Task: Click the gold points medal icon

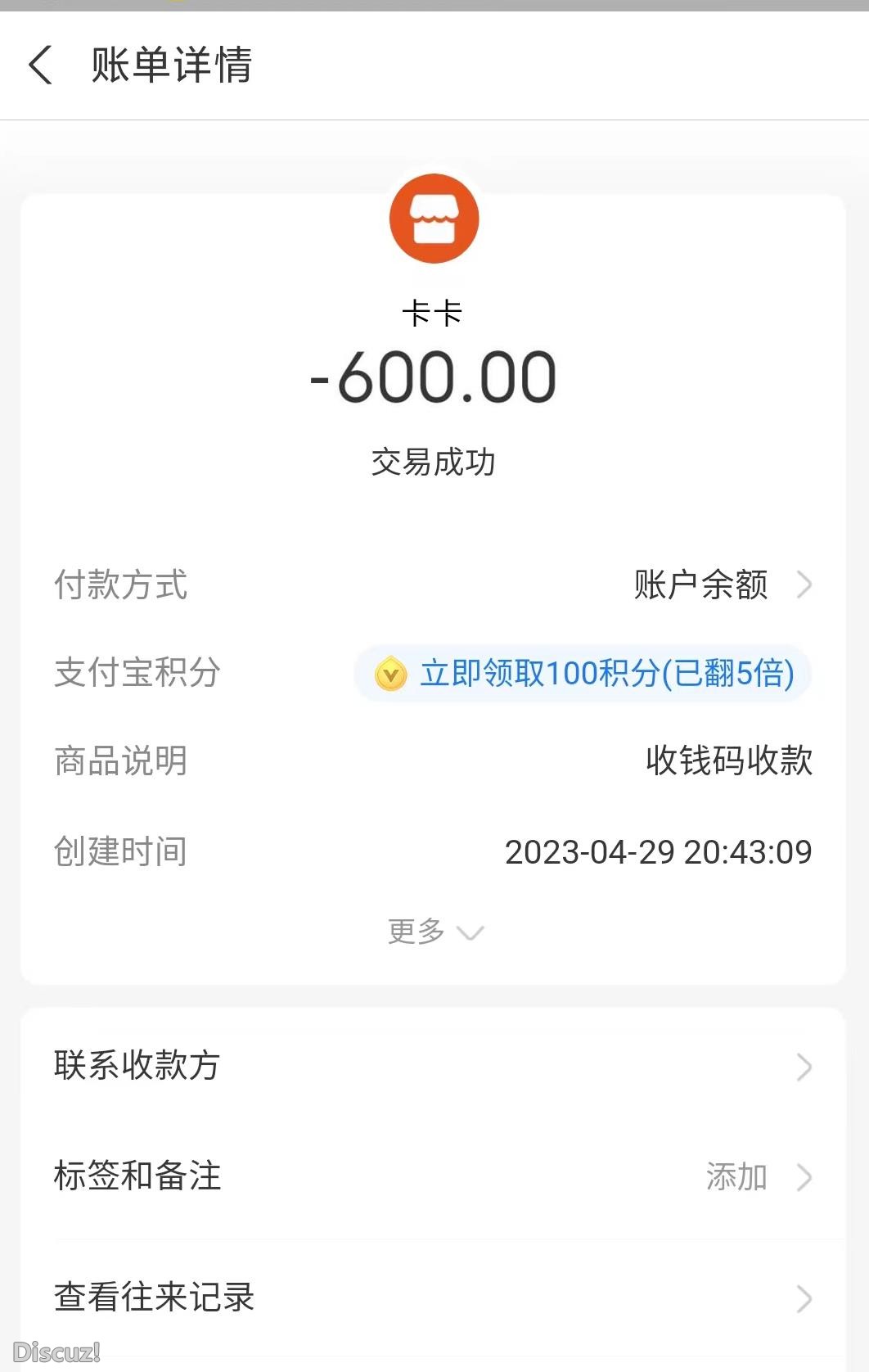Action: coord(393,675)
